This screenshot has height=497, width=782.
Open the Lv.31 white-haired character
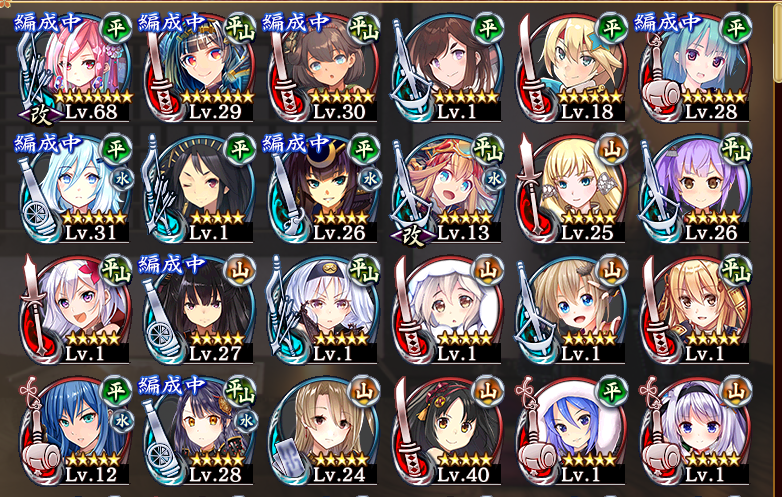pos(77,188)
